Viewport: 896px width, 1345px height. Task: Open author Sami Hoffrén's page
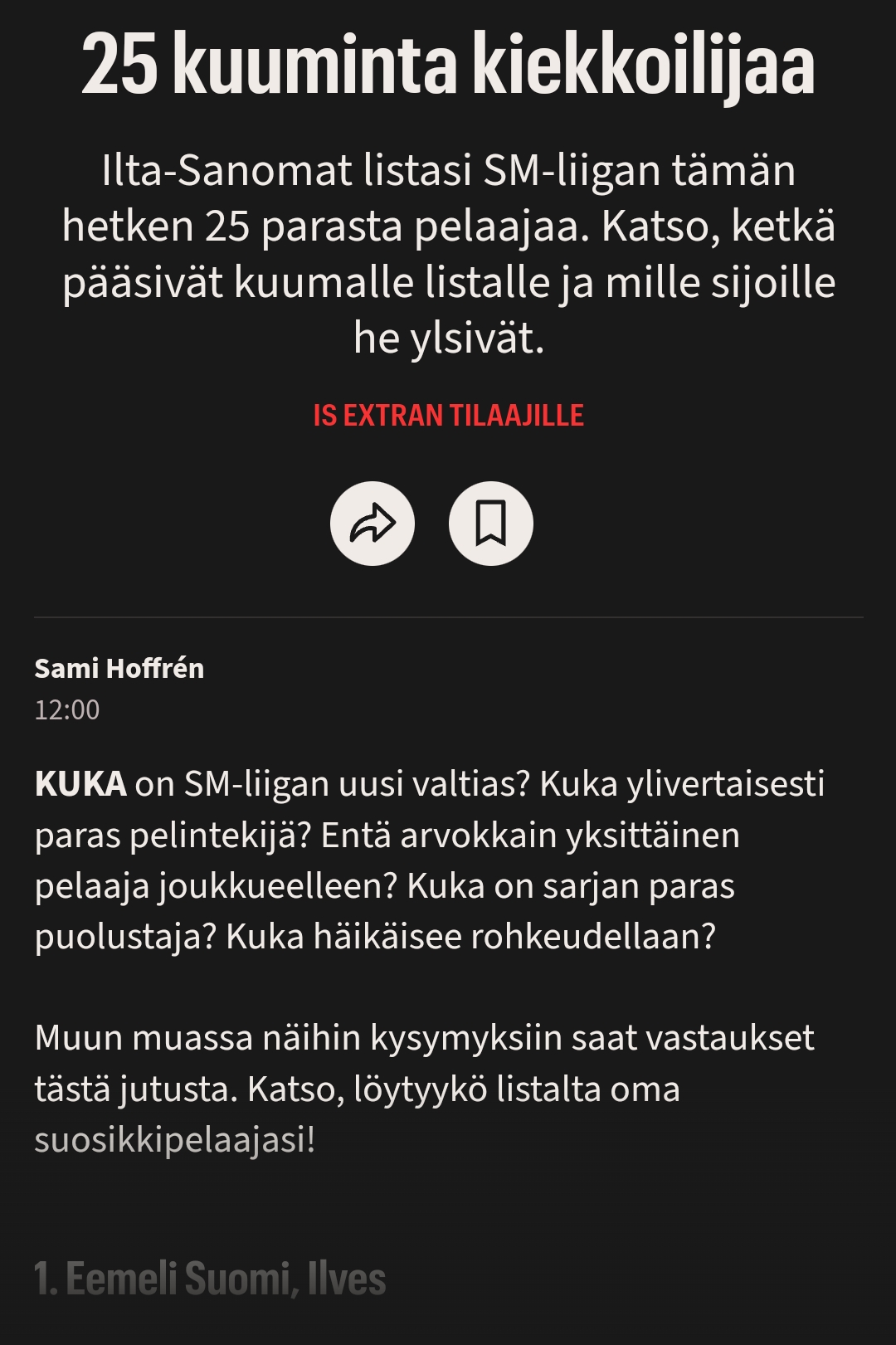point(119,668)
